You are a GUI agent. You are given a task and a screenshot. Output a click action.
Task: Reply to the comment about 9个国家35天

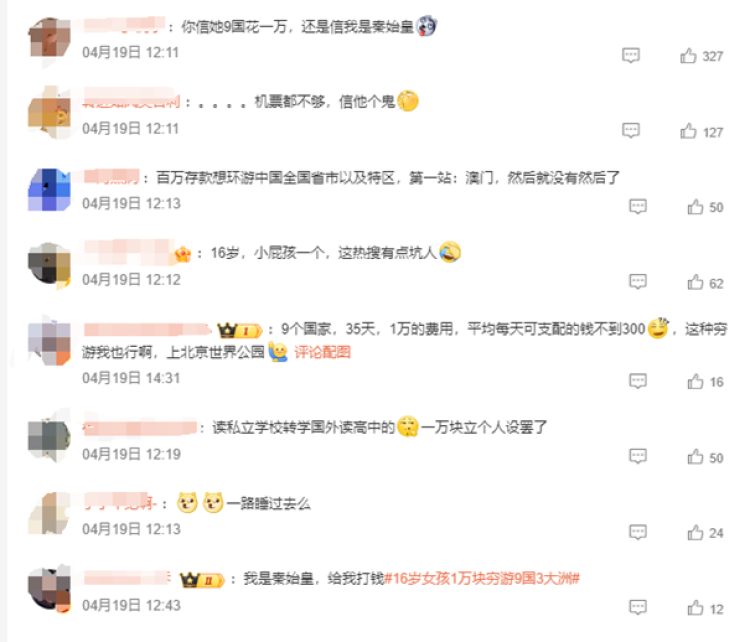coord(638,381)
